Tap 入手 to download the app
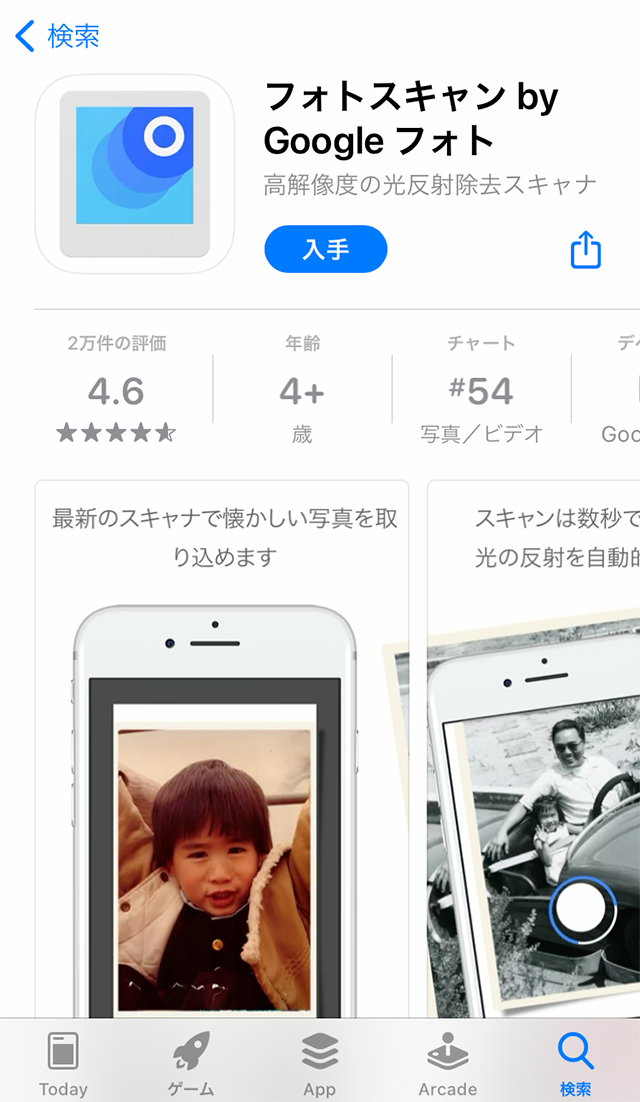This screenshot has height=1102, width=640. tap(325, 249)
